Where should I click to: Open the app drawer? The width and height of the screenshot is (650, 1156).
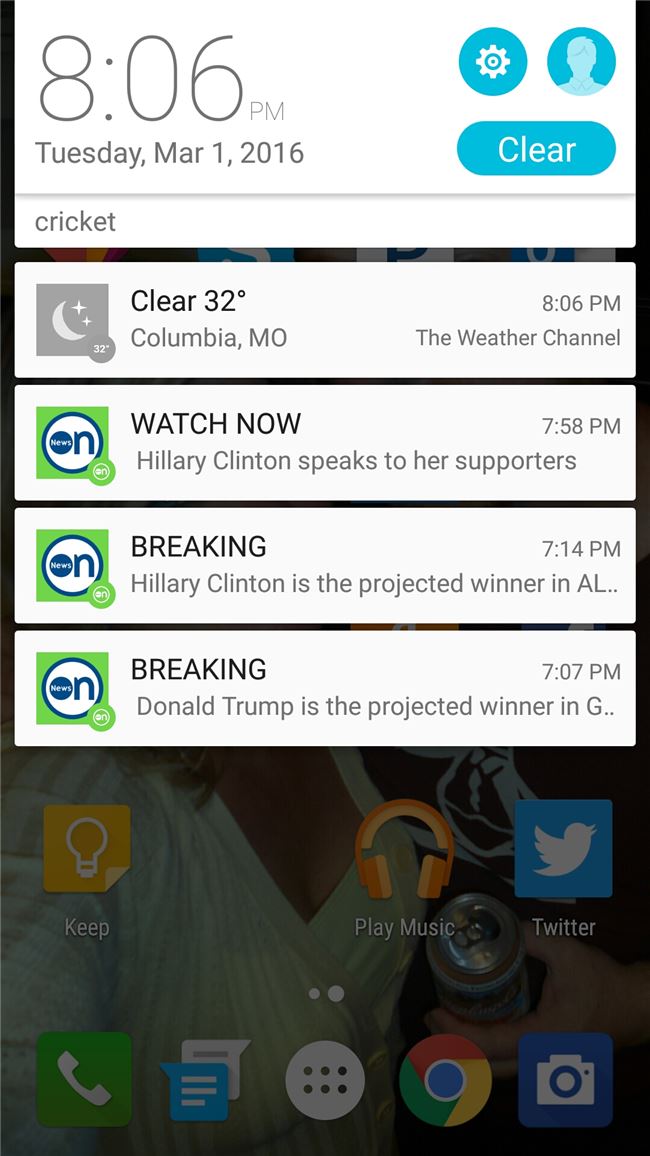325,1080
